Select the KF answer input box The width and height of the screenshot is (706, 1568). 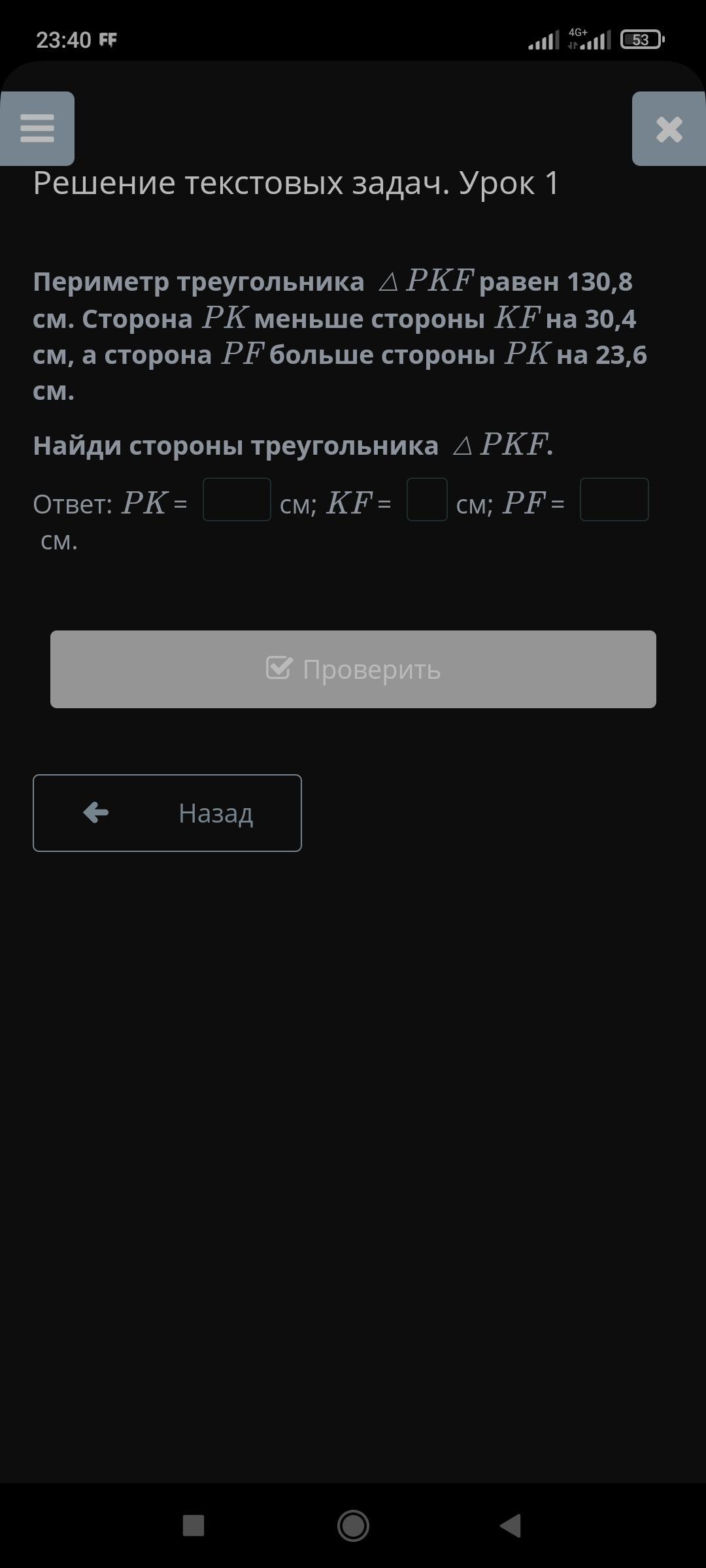click(427, 500)
